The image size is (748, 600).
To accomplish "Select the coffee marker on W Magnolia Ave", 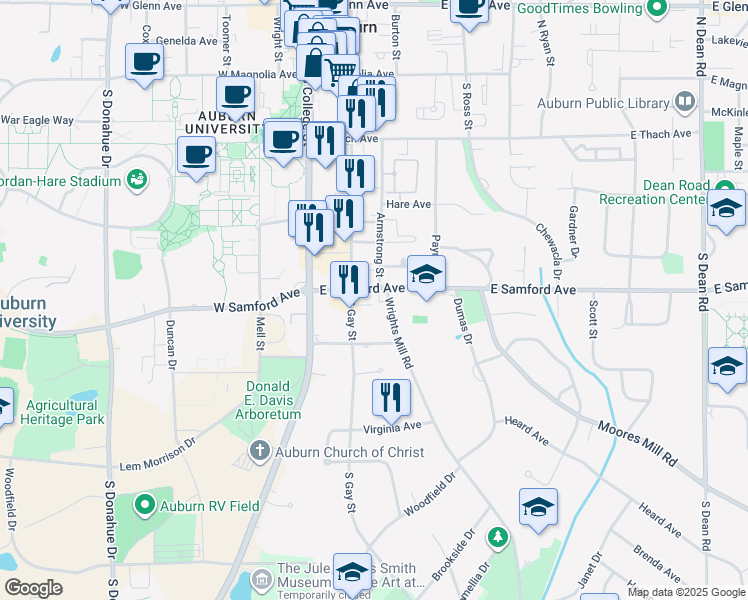I will [x=235, y=95].
